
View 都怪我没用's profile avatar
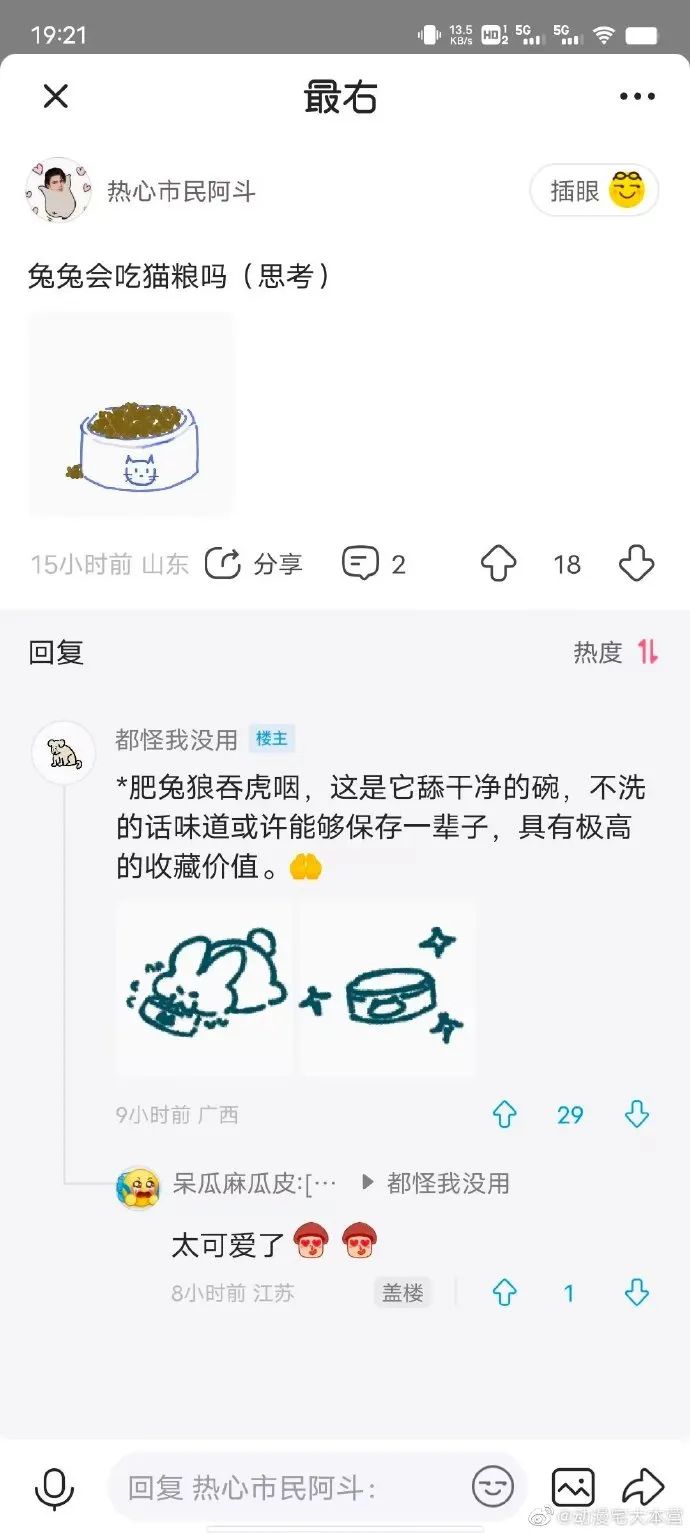pos(64,752)
